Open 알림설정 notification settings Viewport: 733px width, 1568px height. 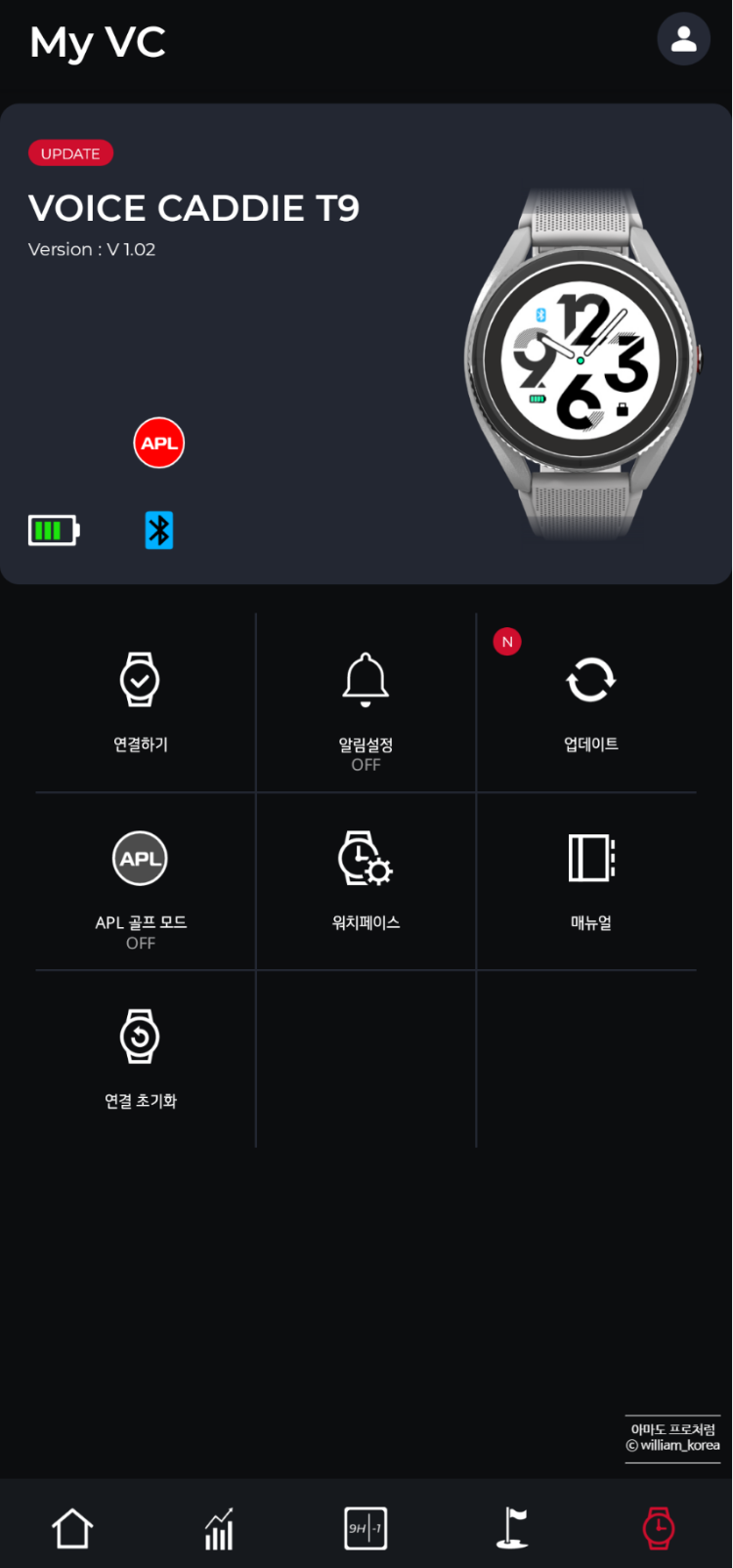pos(366,703)
